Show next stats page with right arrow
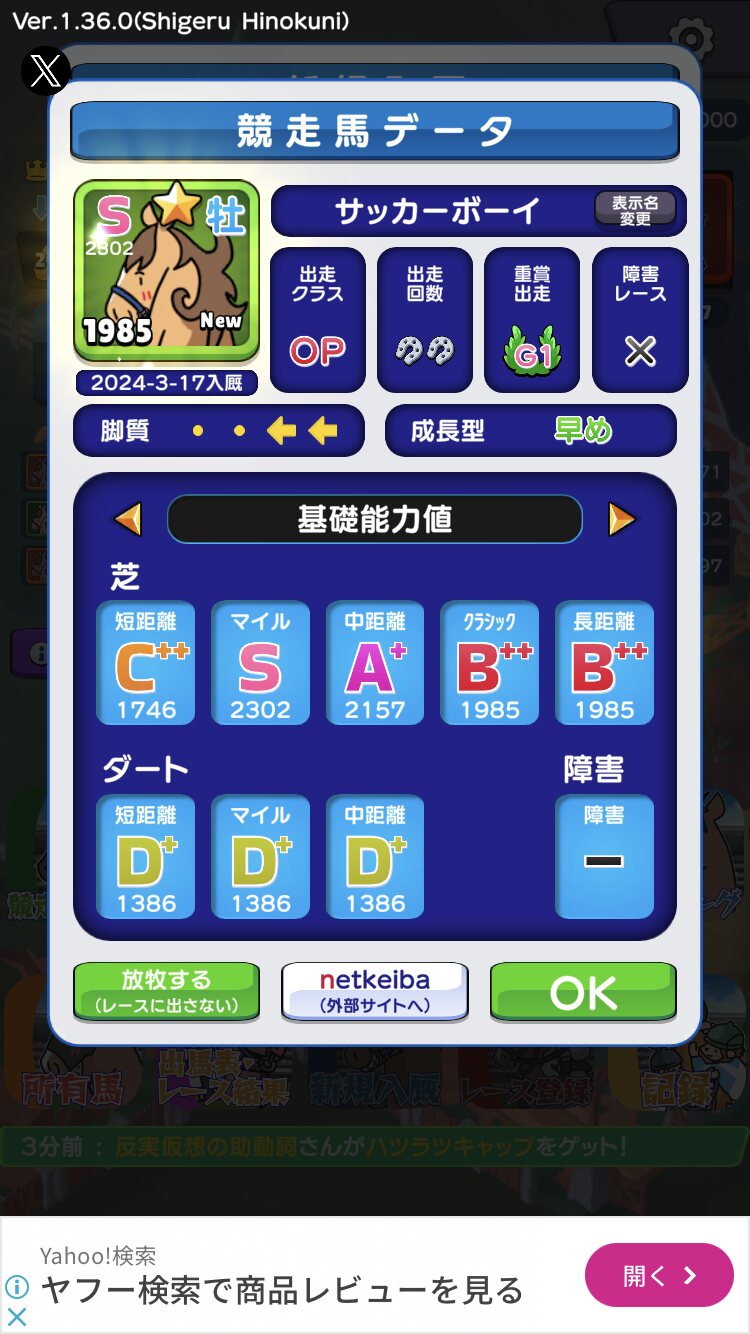The height and width of the screenshot is (1334, 750). click(x=621, y=519)
